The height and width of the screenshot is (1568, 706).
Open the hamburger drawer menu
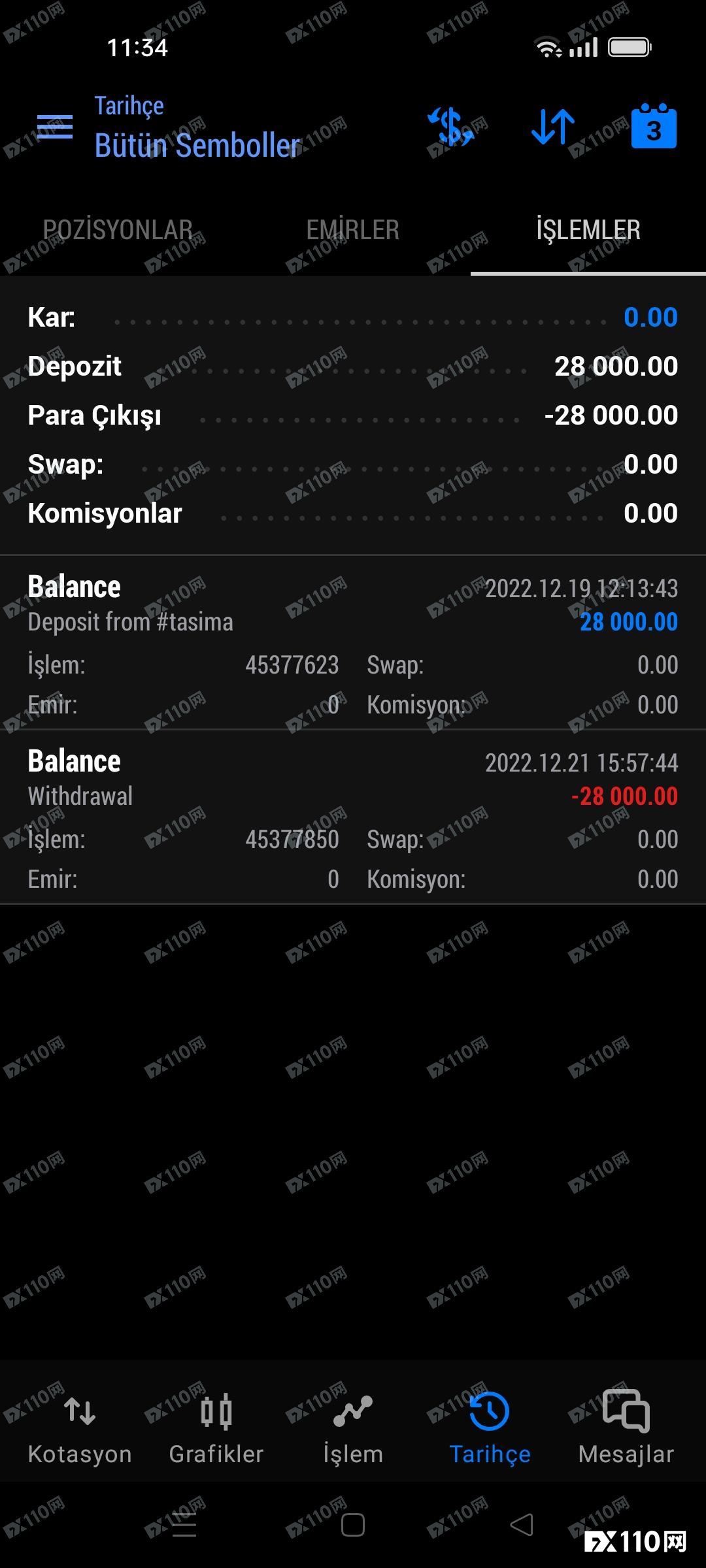55,126
